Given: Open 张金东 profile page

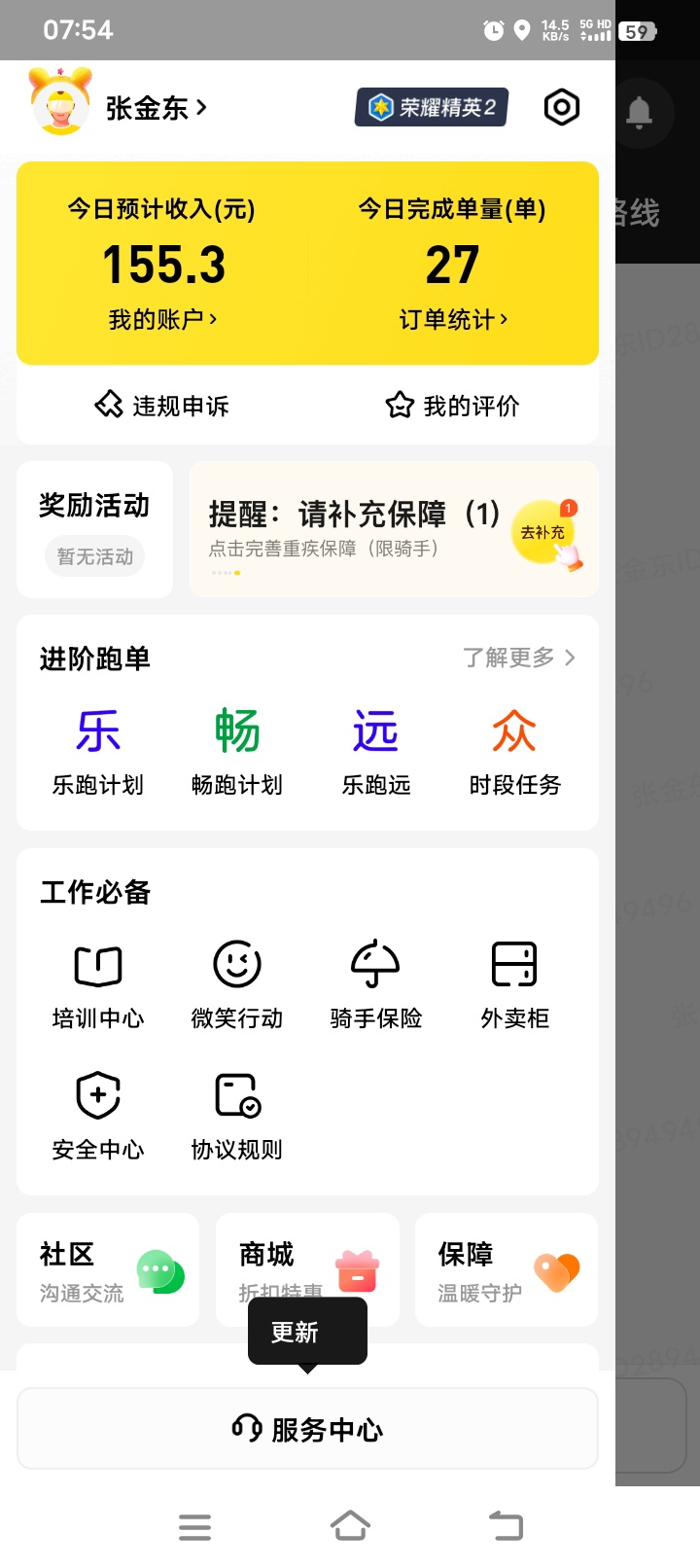Looking at the screenshot, I should [x=156, y=107].
